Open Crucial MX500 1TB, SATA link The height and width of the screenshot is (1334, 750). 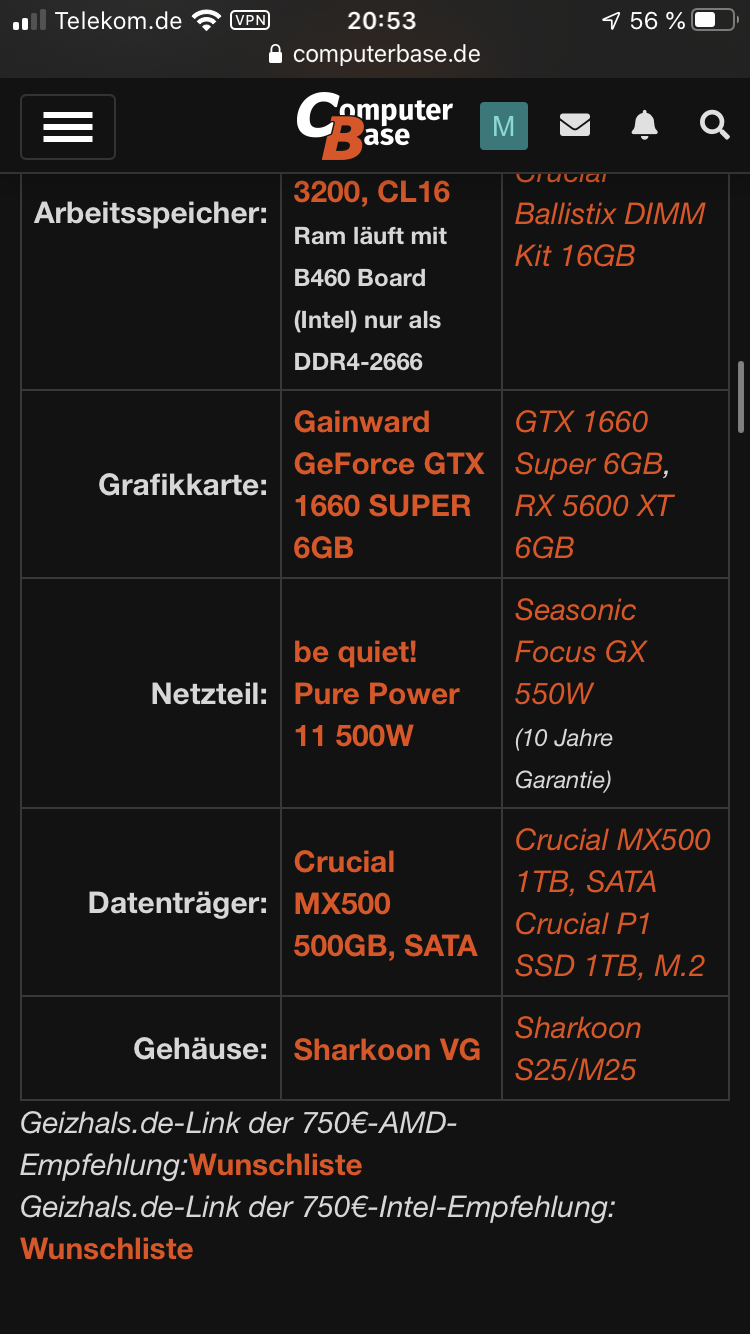pyautogui.click(x=612, y=861)
